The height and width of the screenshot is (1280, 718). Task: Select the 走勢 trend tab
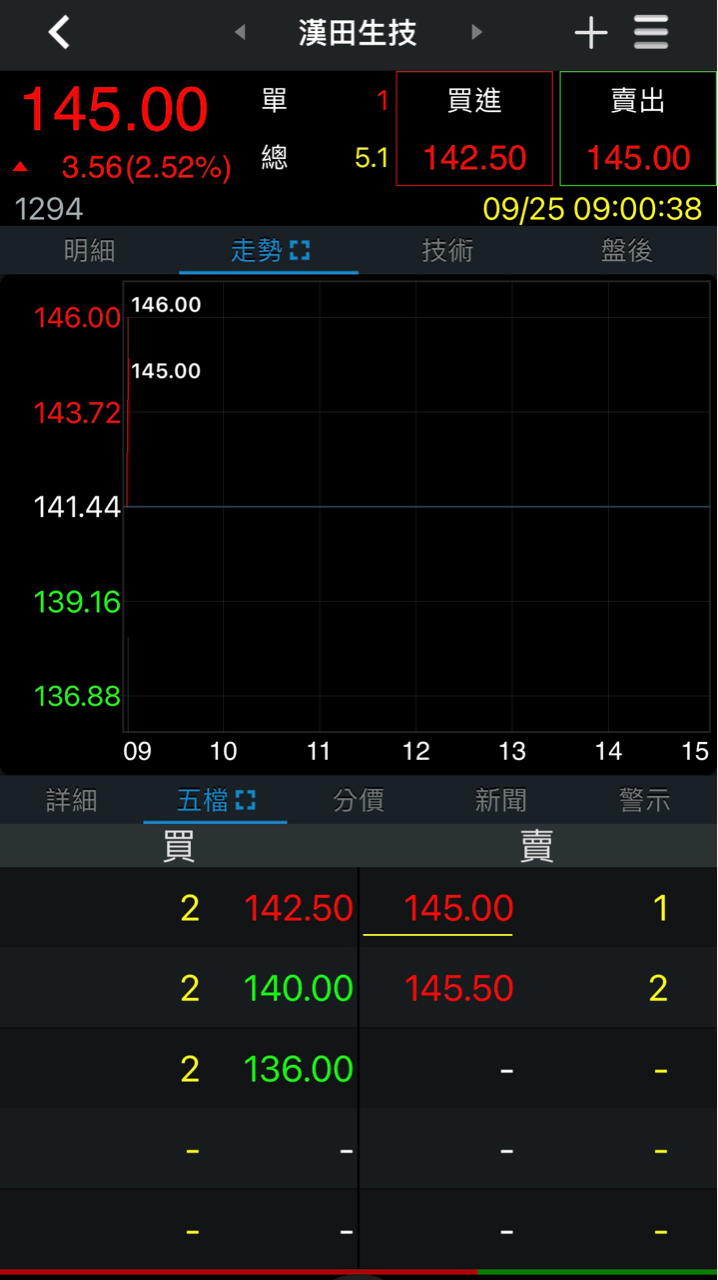(268, 251)
